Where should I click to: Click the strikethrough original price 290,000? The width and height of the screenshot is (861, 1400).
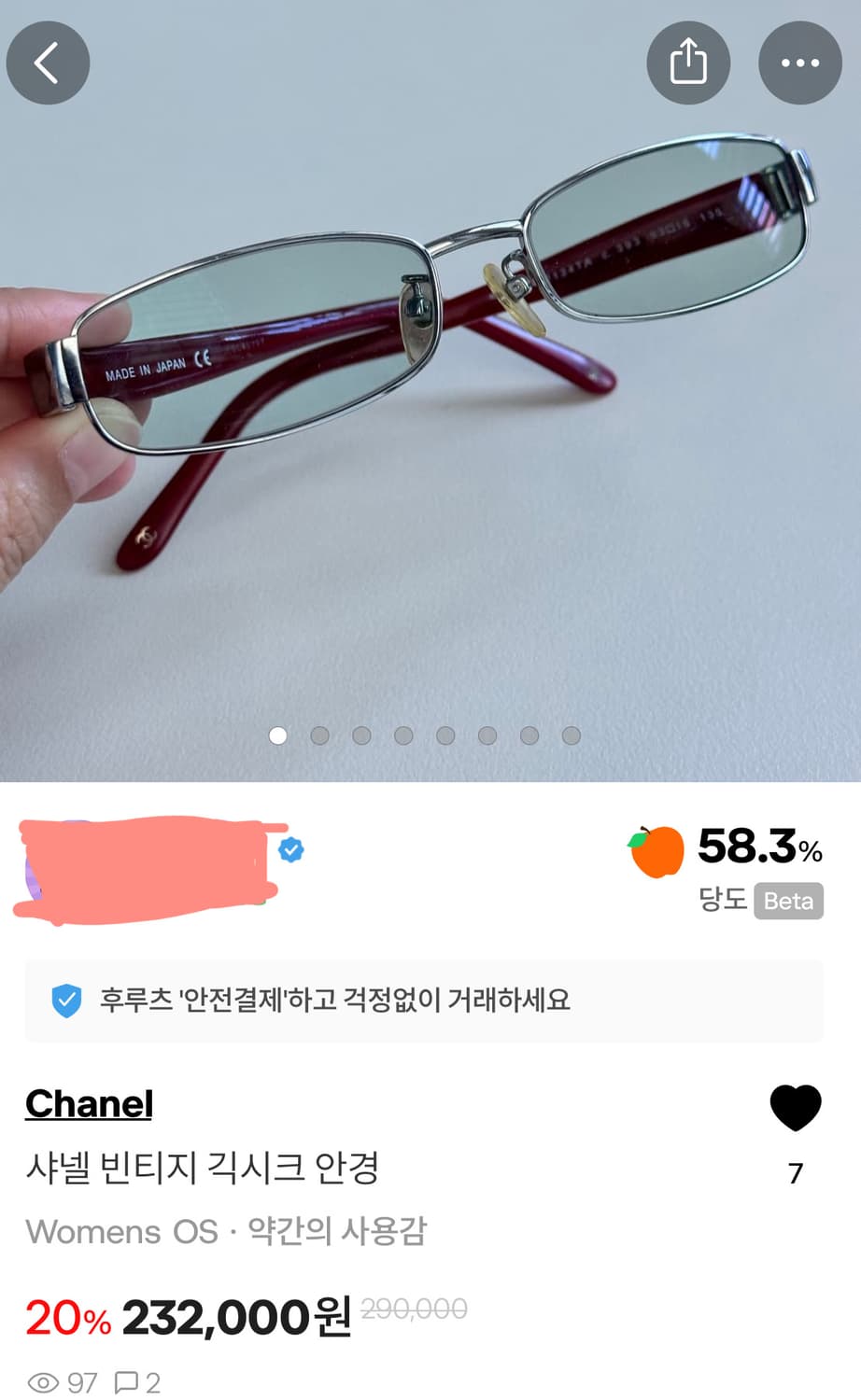414,1309
